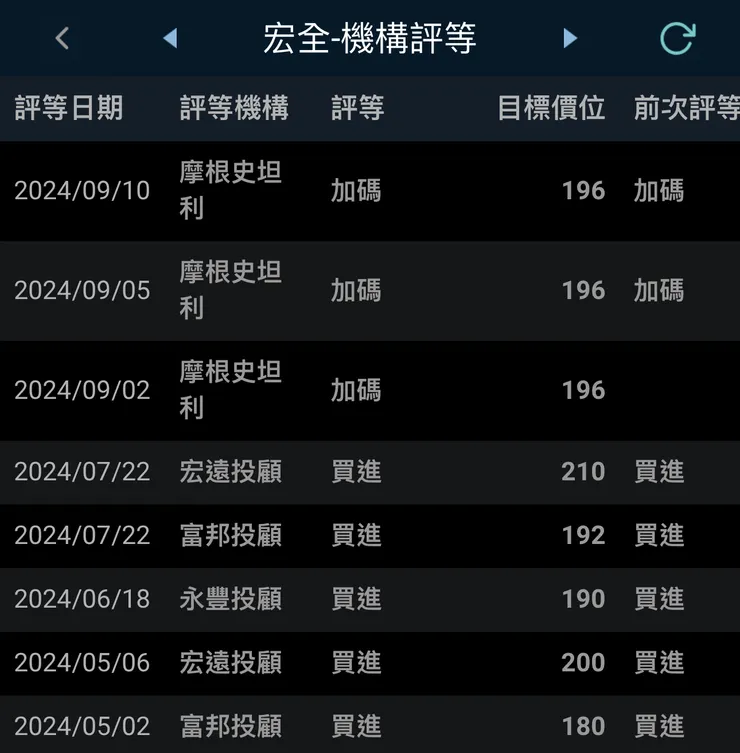This screenshot has height=753, width=740.
Task: Open the 永豐投顧 2024/06/18 rating
Action: pyautogui.click(x=370, y=600)
